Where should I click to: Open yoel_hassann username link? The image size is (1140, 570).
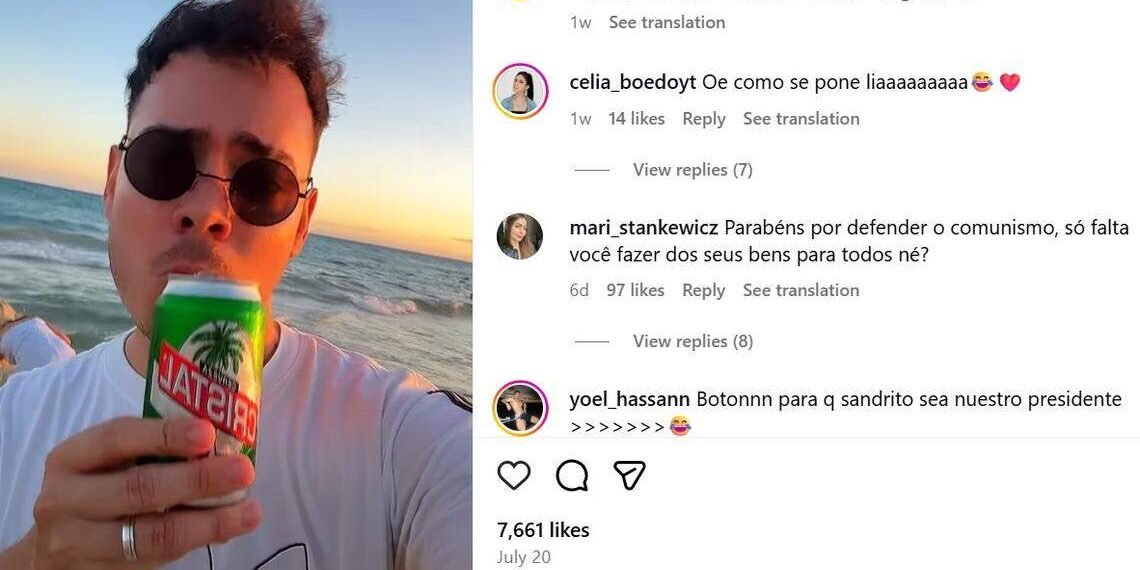629,399
